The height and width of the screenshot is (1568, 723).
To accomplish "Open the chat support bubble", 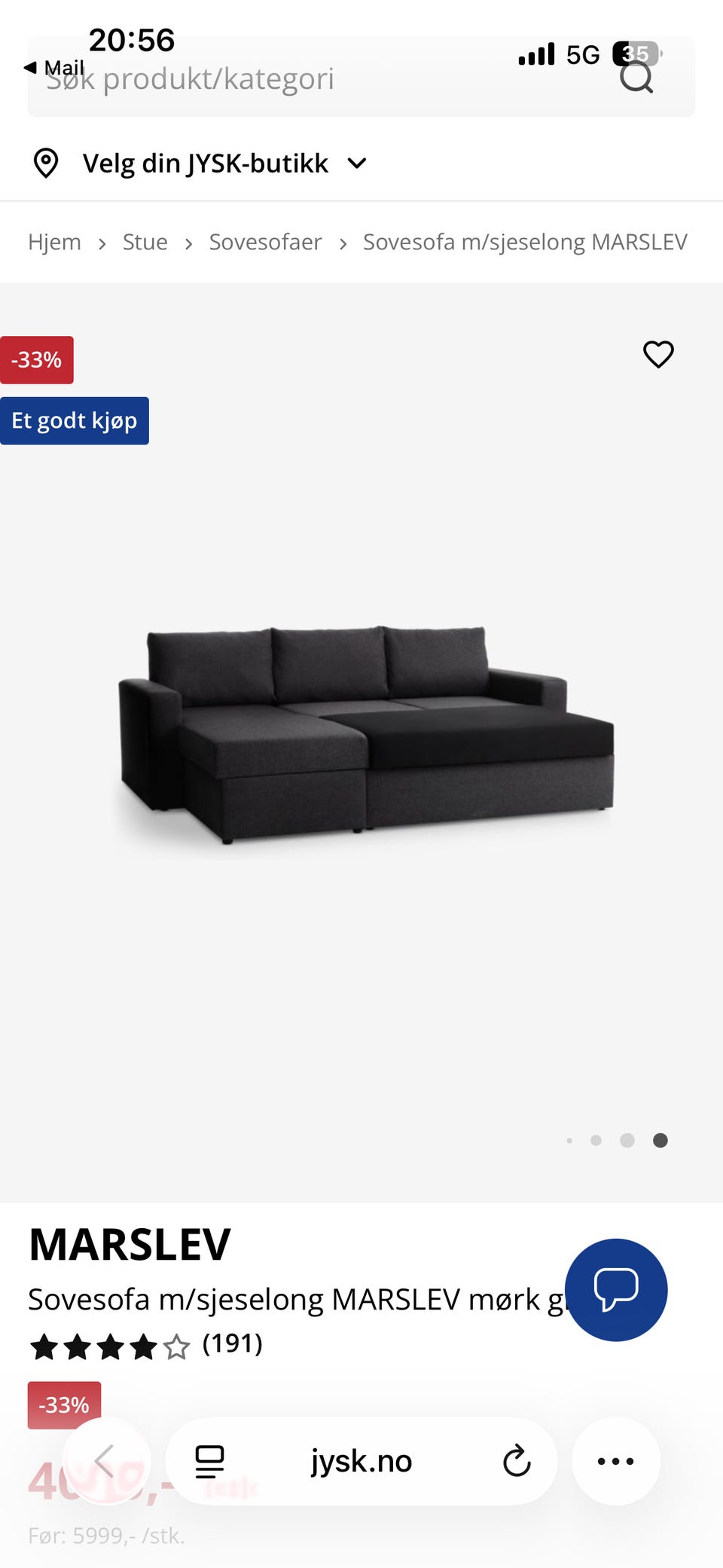I will coord(616,1290).
